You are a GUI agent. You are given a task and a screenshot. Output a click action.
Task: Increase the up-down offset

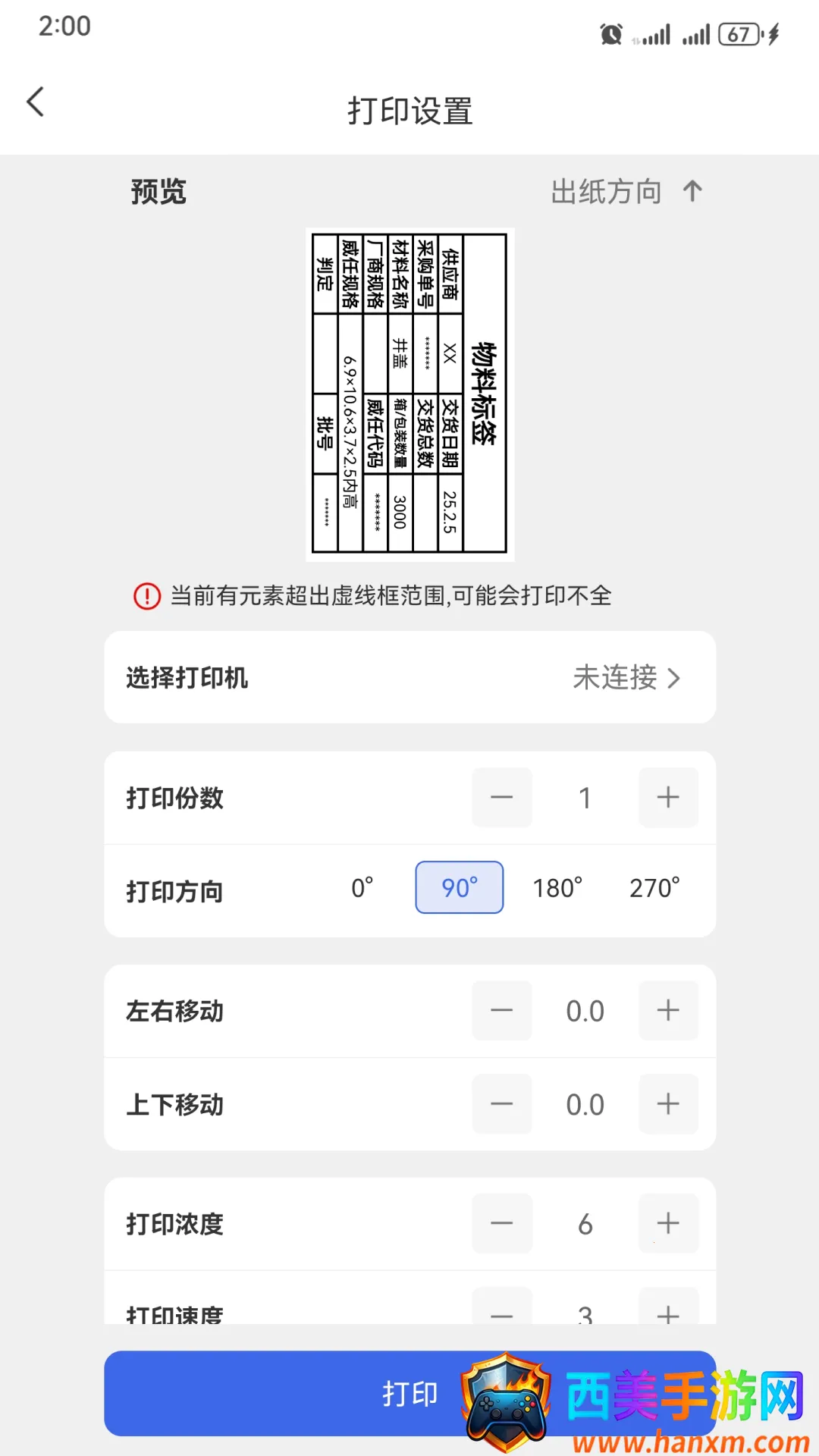pyautogui.click(x=668, y=1104)
